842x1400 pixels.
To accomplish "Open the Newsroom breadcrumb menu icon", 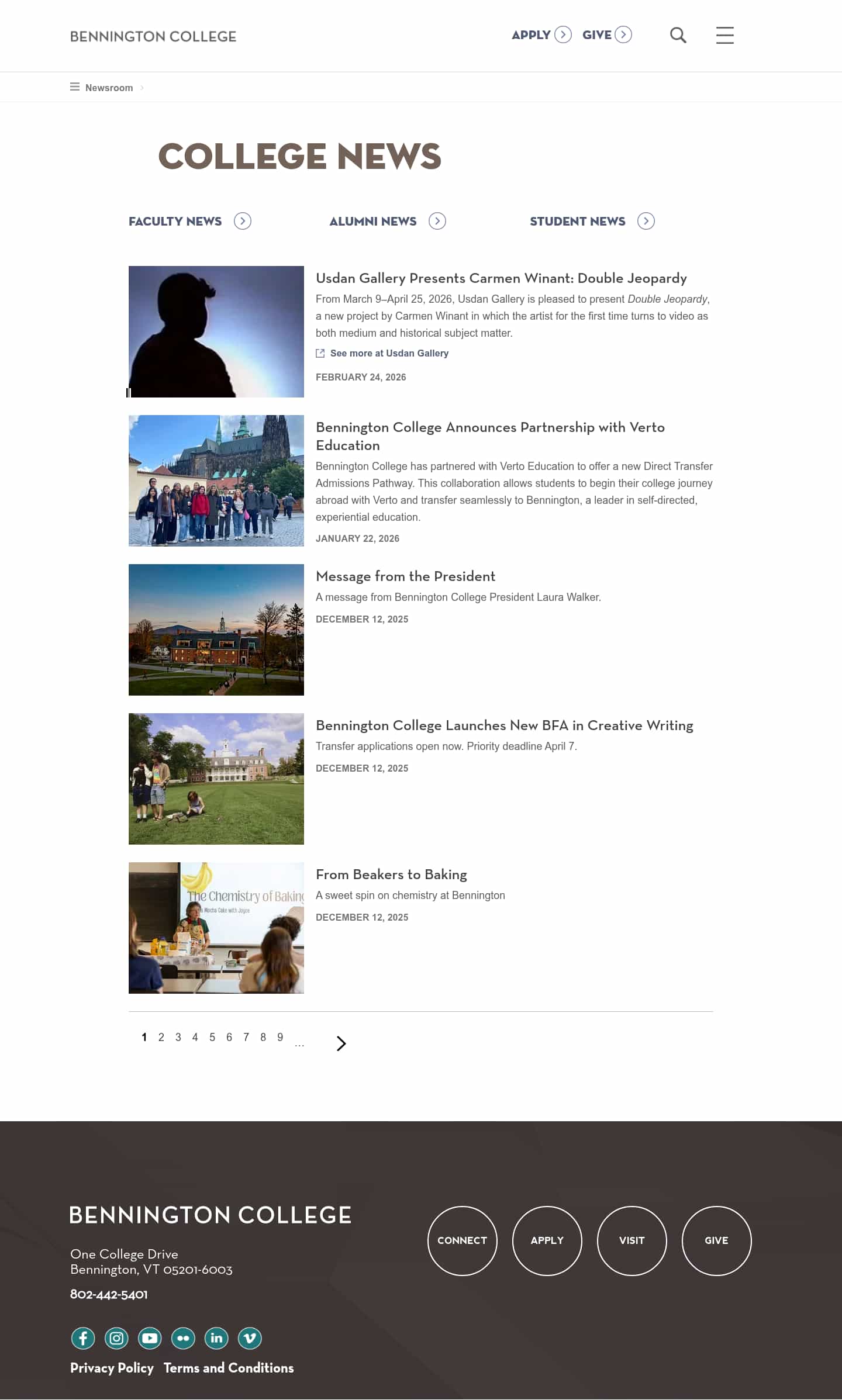I will click(75, 87).
